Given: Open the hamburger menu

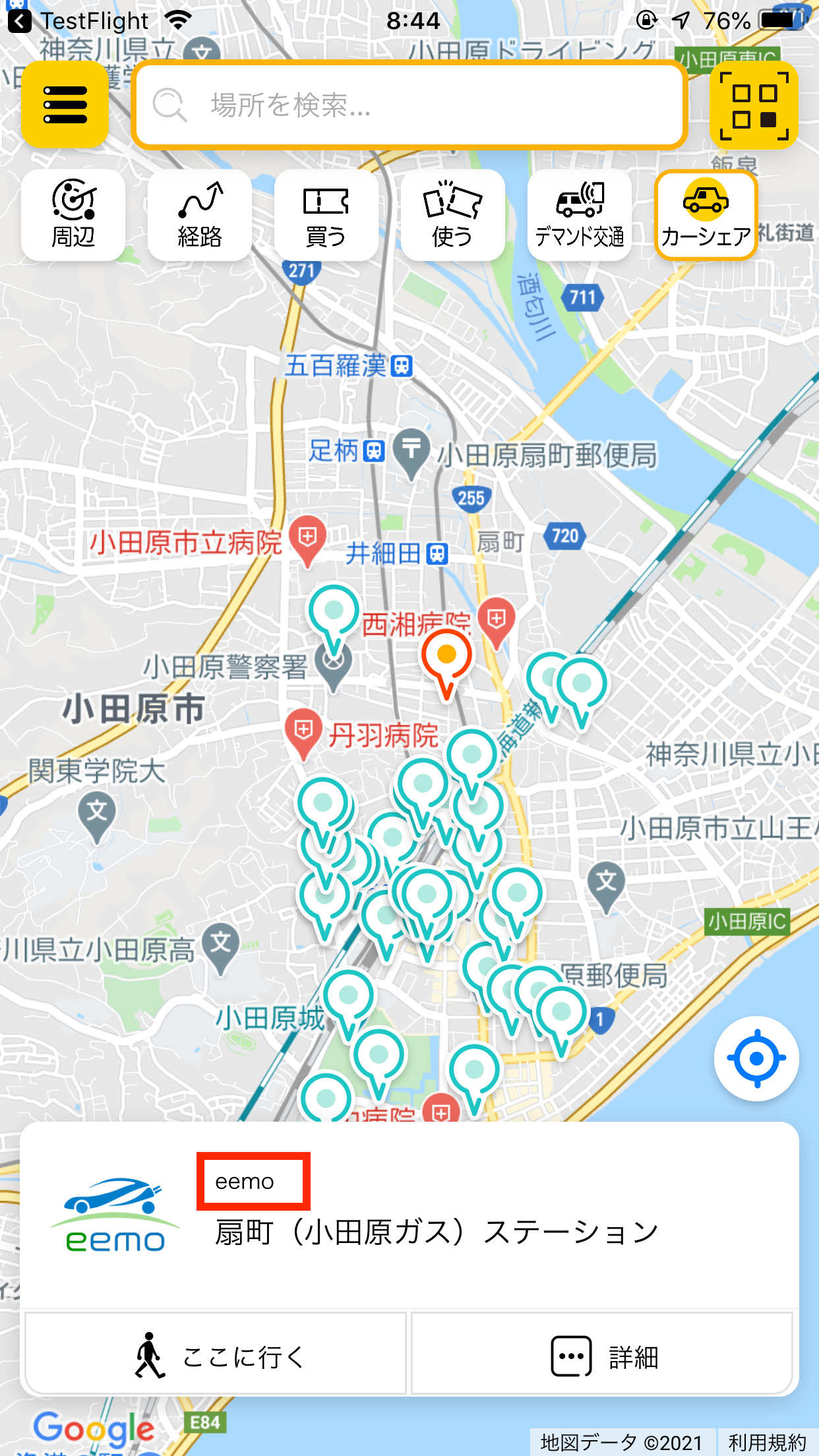Looking at the screenshot, I should point(65,105).
